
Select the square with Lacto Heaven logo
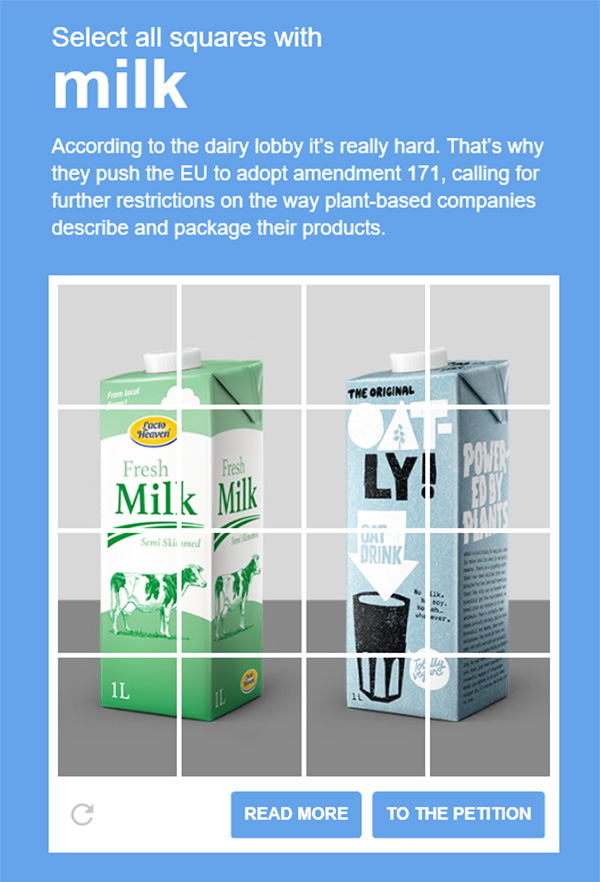coord(117,469)
